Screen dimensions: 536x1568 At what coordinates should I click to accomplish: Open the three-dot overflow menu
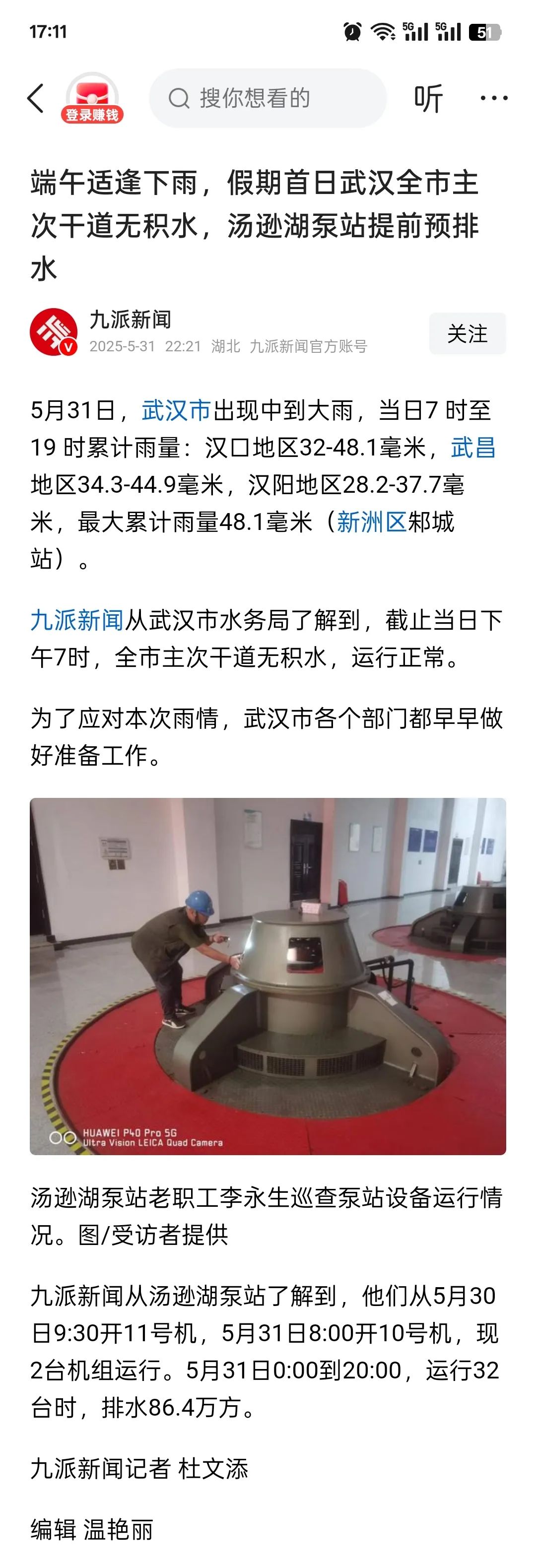click(493, 98)
